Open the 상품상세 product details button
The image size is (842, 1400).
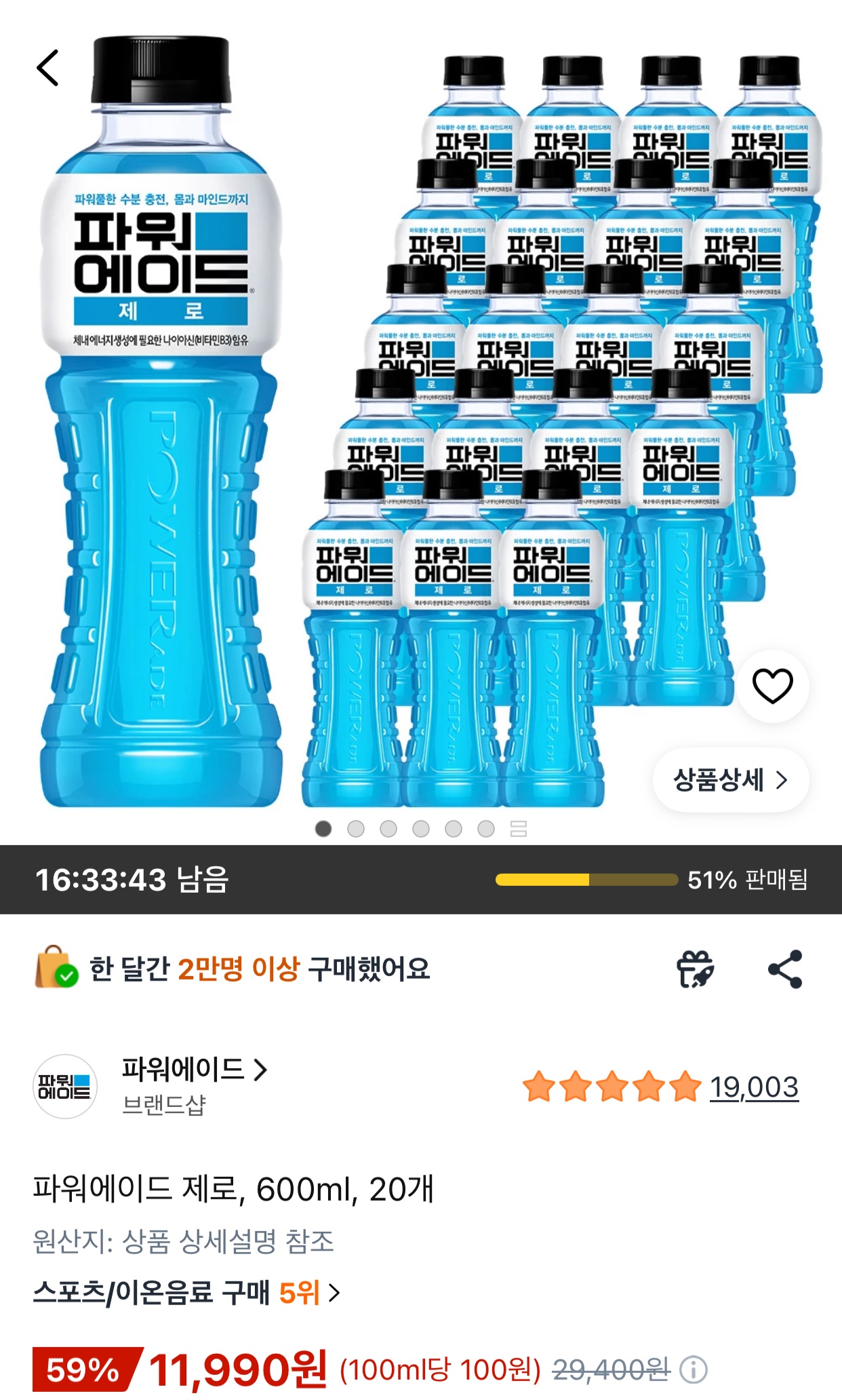coord(731,780)
